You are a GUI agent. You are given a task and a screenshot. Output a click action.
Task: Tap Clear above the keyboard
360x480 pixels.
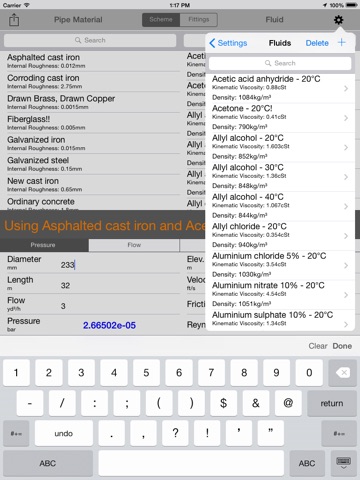point(318,346)
